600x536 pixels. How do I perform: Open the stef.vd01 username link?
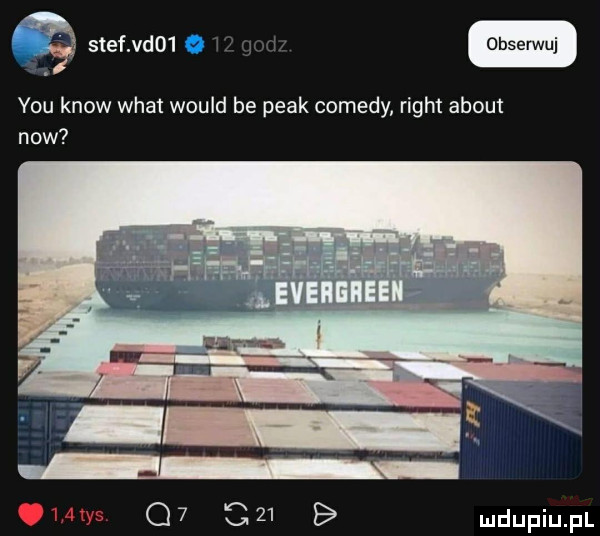pos(131,45)
